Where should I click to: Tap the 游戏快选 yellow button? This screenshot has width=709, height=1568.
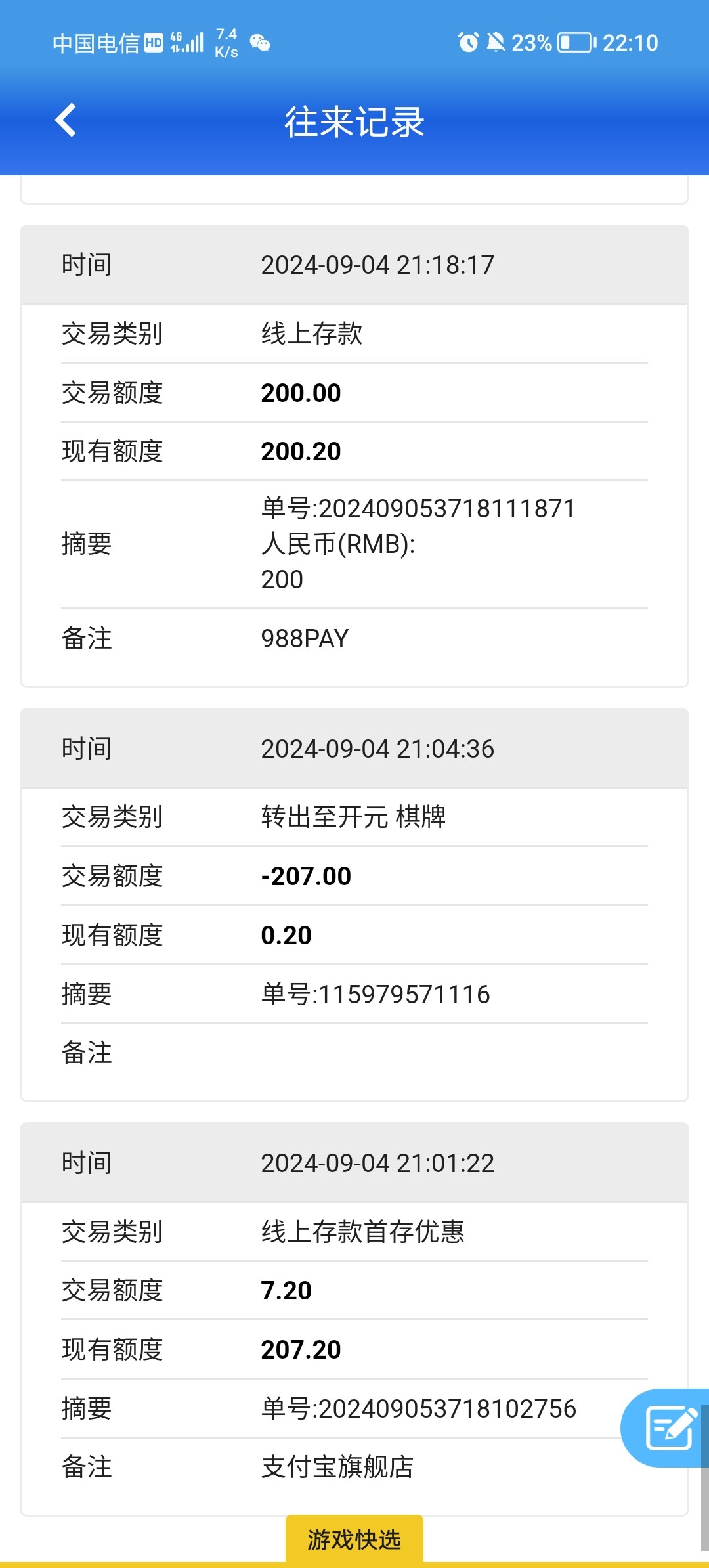click(354, 1539)
